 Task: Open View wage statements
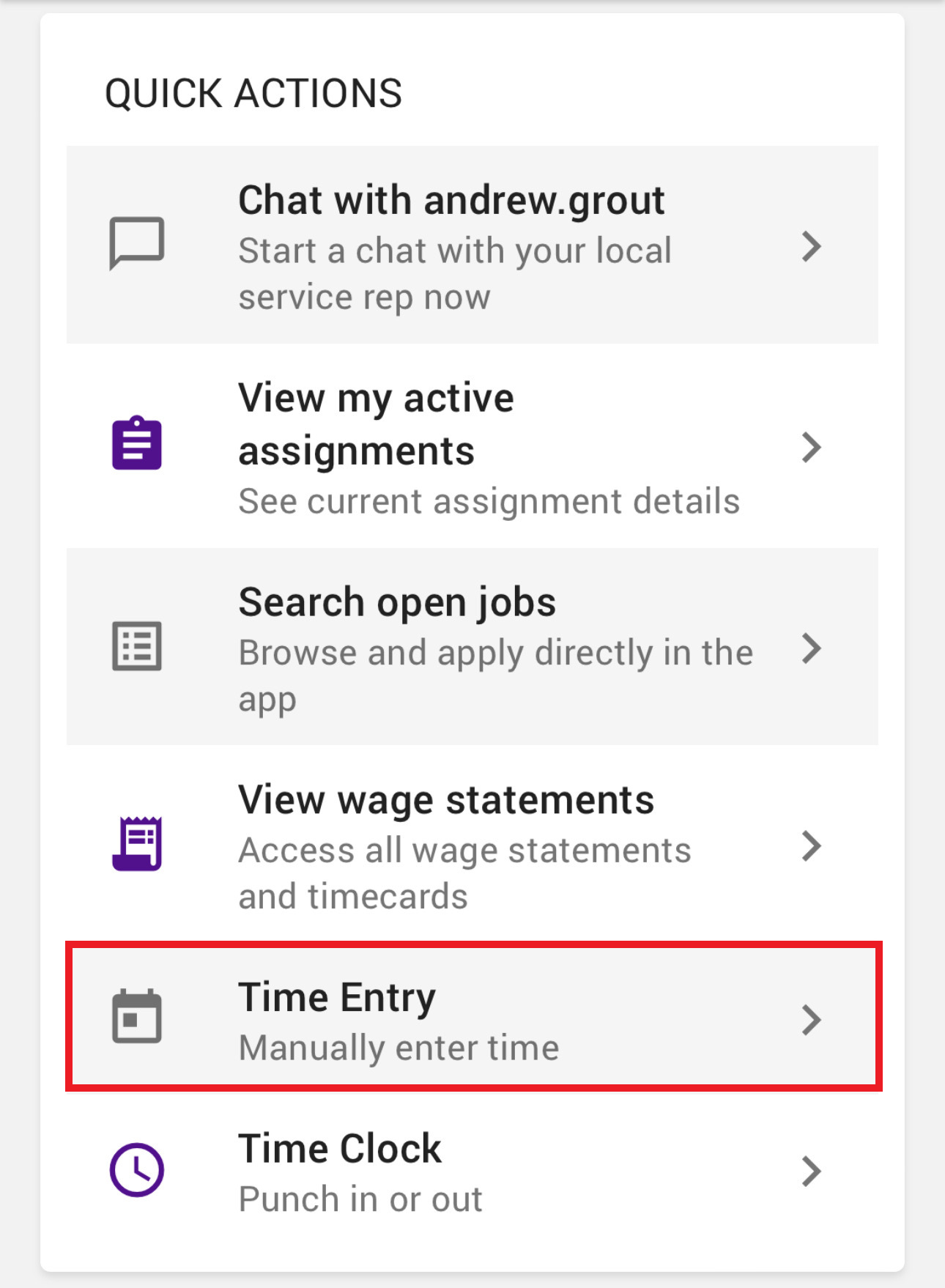pos(472,845)
